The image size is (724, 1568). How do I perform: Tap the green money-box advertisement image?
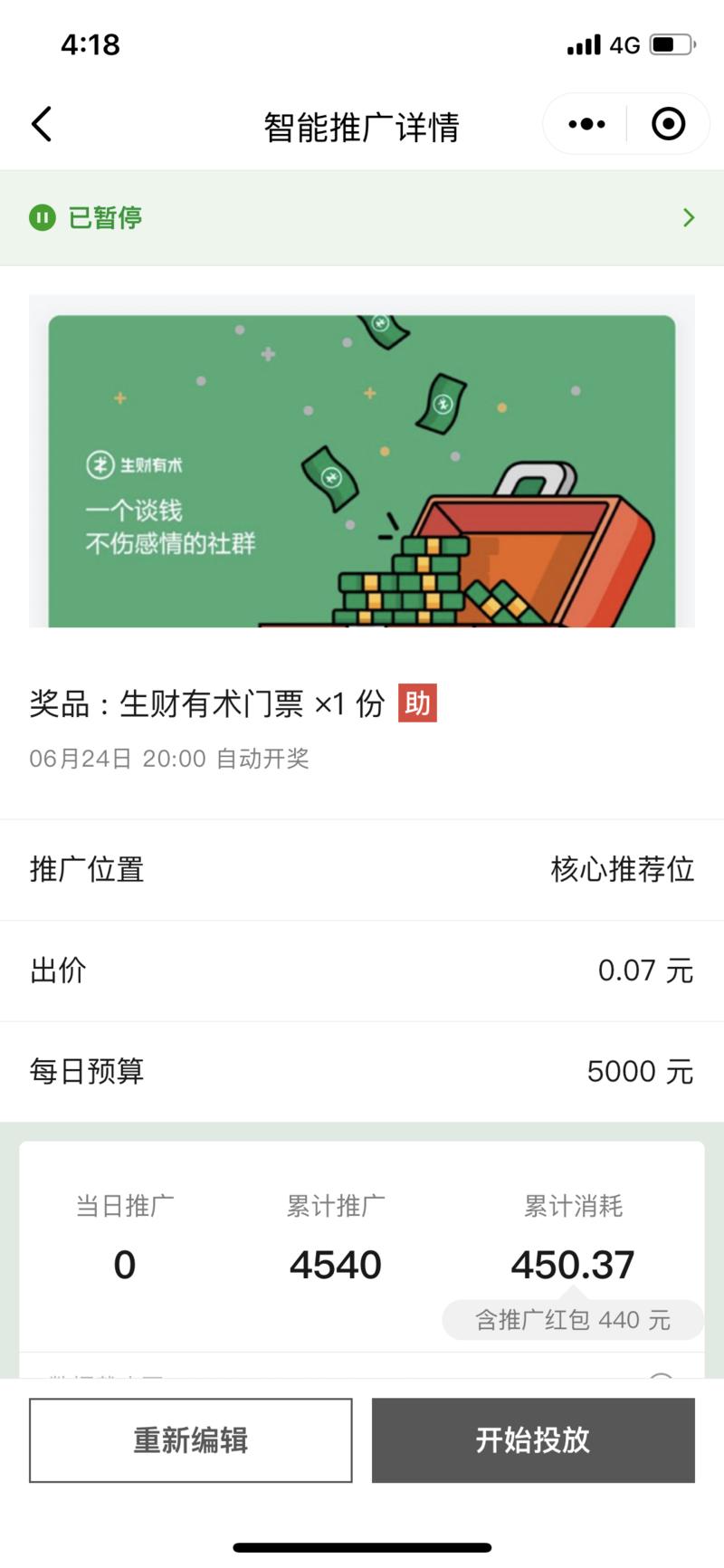(x=362, y=463)
